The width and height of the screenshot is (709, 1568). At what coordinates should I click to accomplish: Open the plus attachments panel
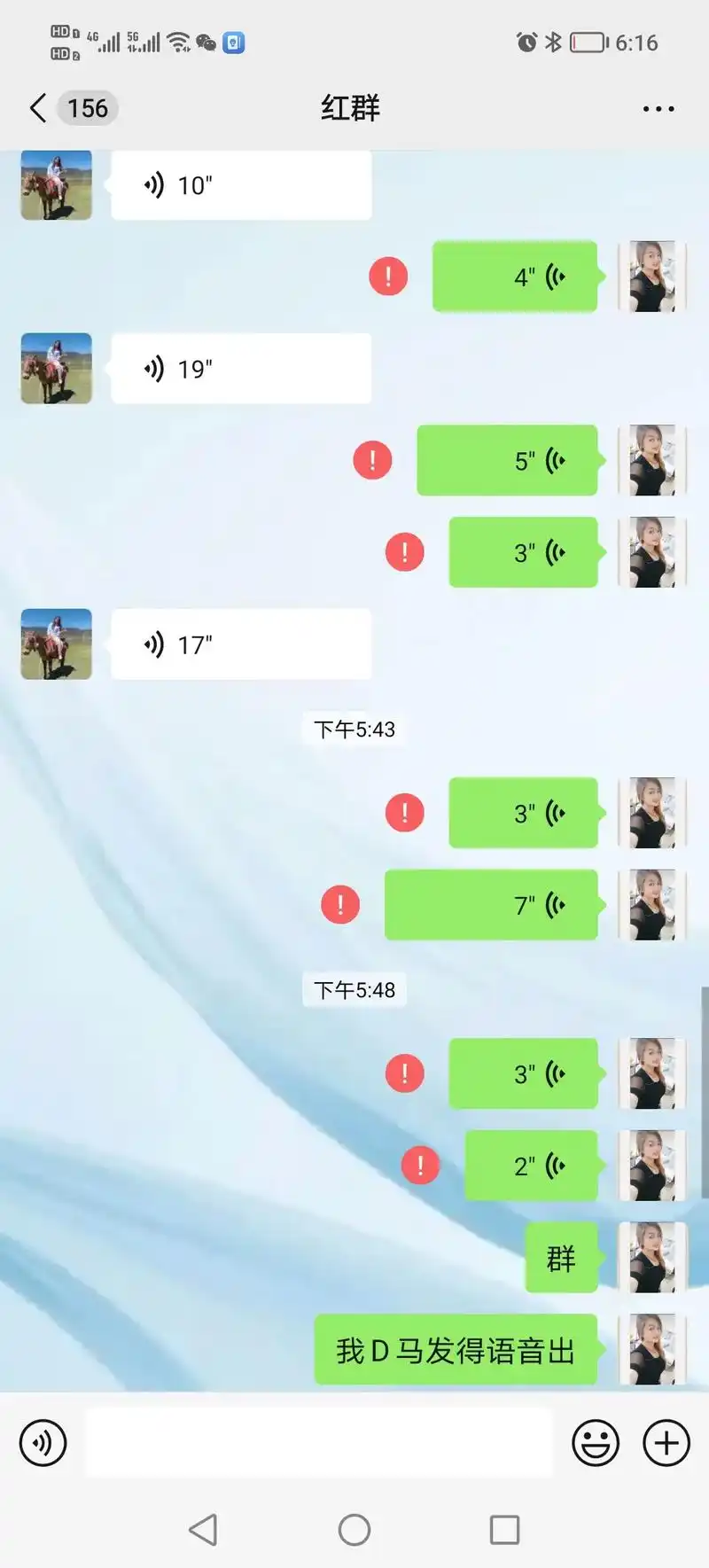tap(666, 1443)
